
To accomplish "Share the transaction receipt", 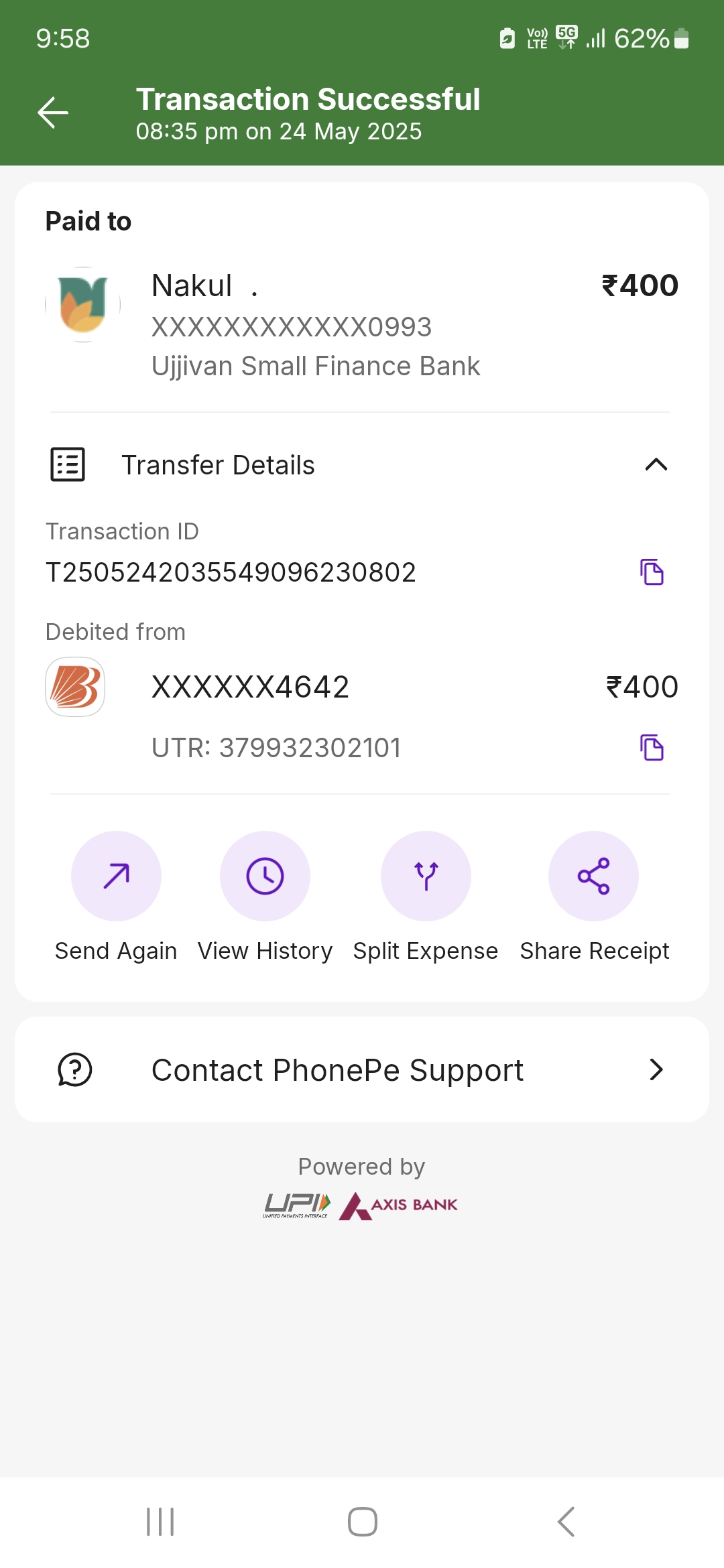I will (x=593, y=876).
